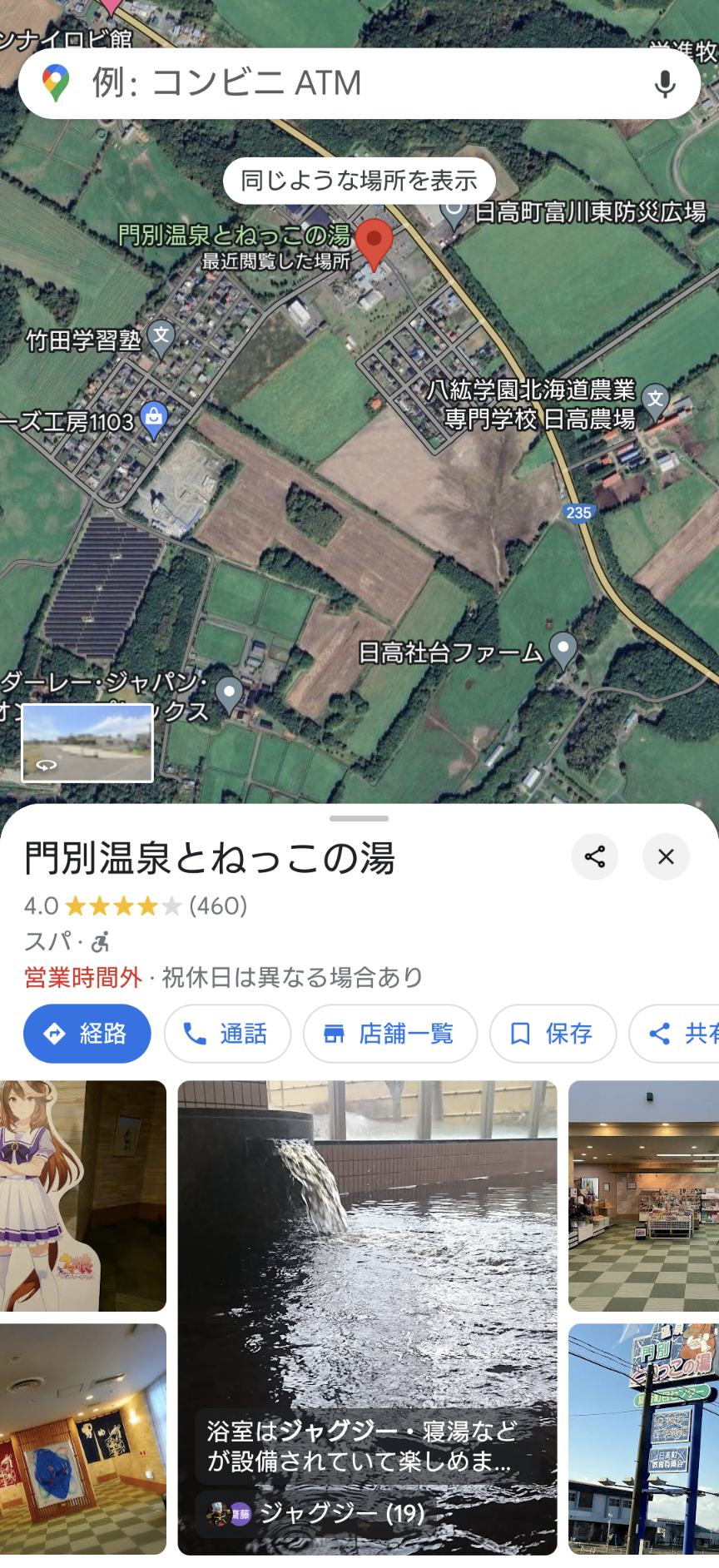Close the 門別温泉とねっこの湯 place card
Screen dimensions: 719x1568
666,856
